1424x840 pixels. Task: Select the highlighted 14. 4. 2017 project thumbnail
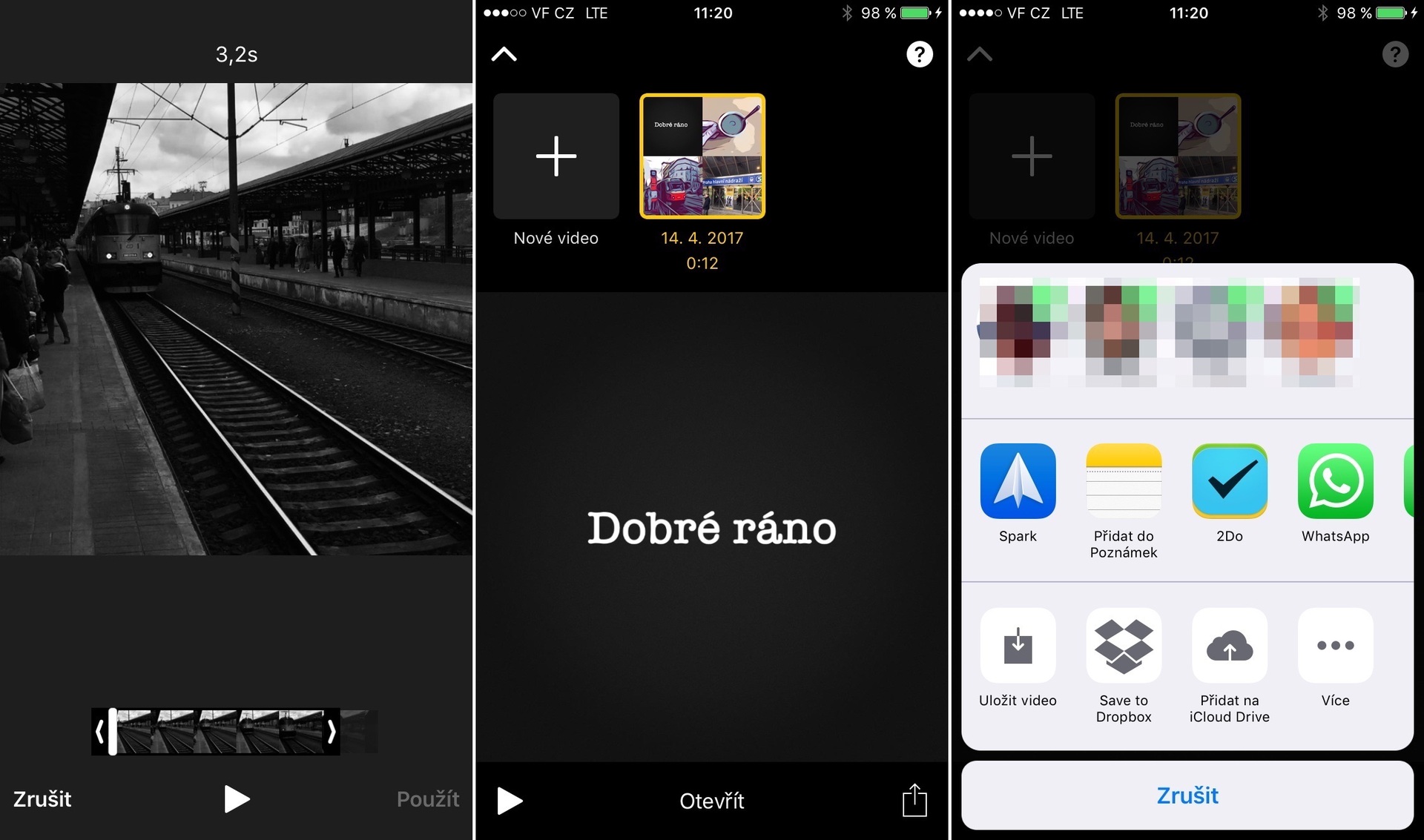point(702,156)
